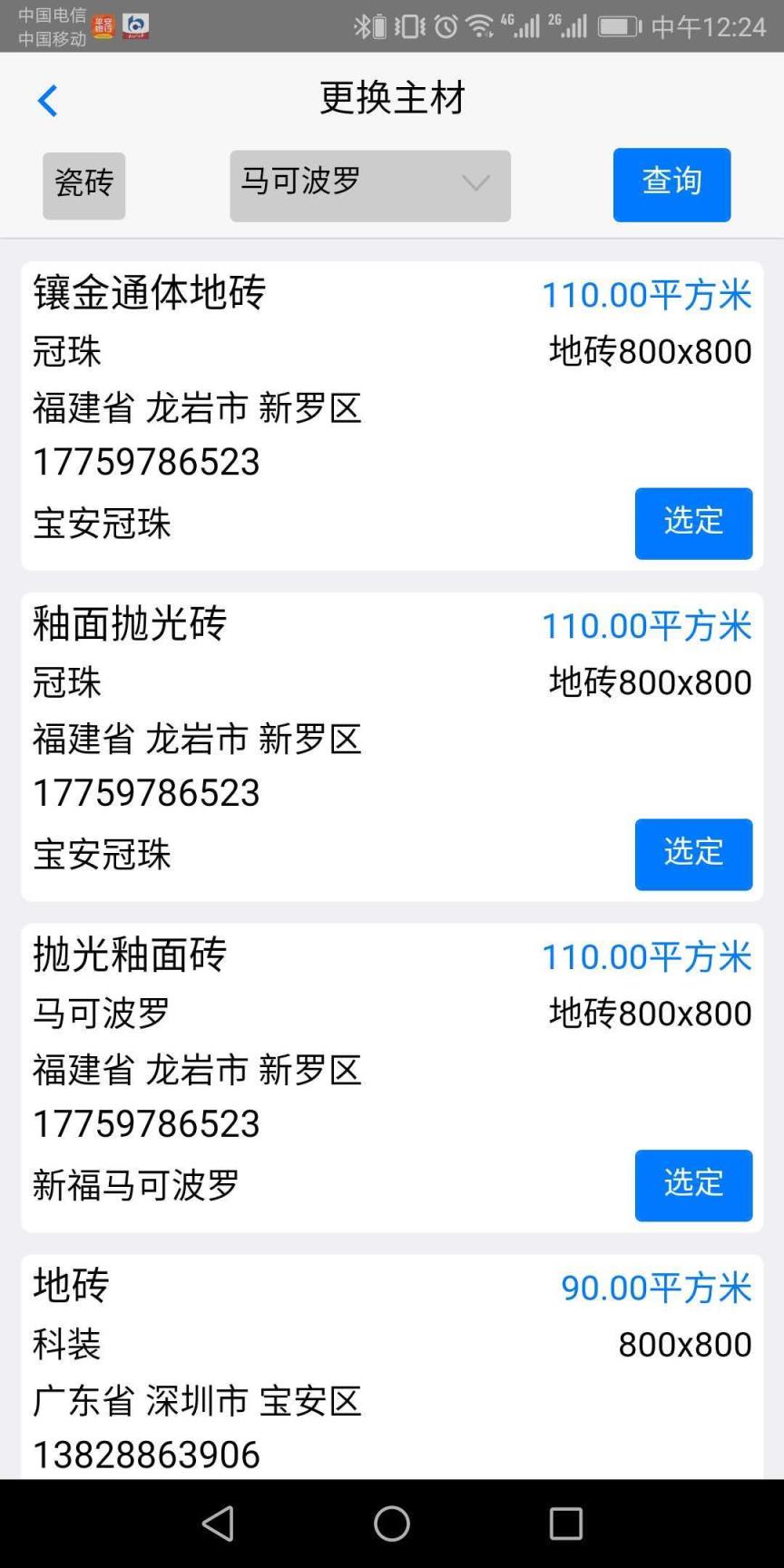This screenshot has width=784, height=1568.
Task: Tap the blue 110.00平方米 price text
Action: point(646,294)
